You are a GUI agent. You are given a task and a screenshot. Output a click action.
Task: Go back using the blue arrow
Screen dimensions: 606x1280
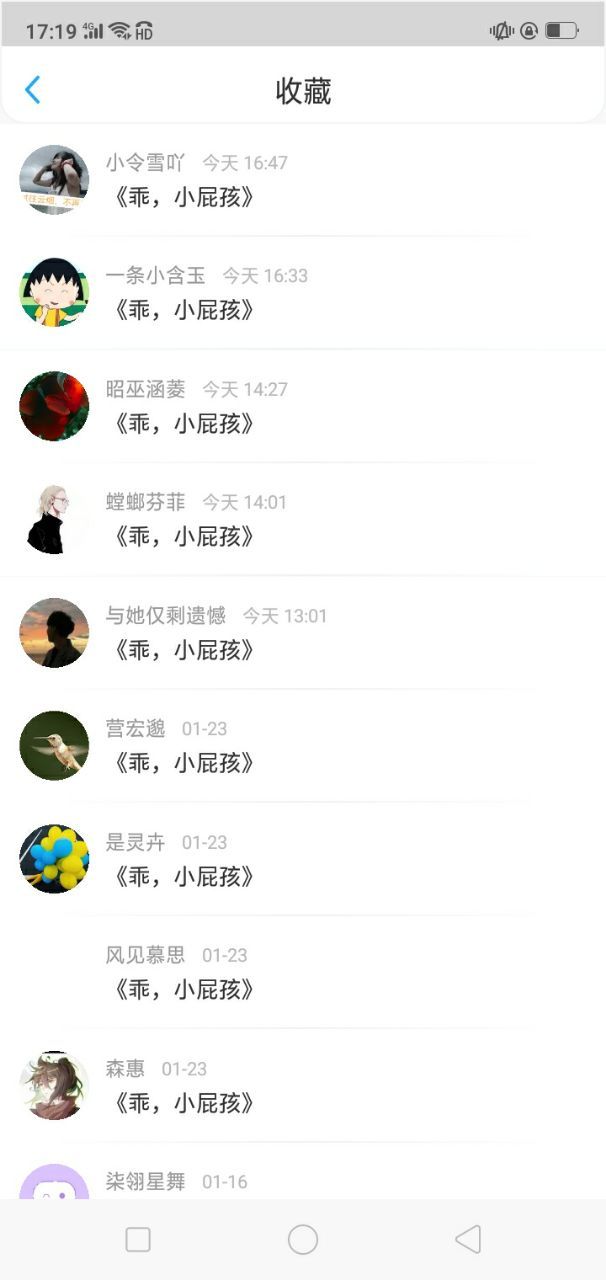[x=32, y=90]
